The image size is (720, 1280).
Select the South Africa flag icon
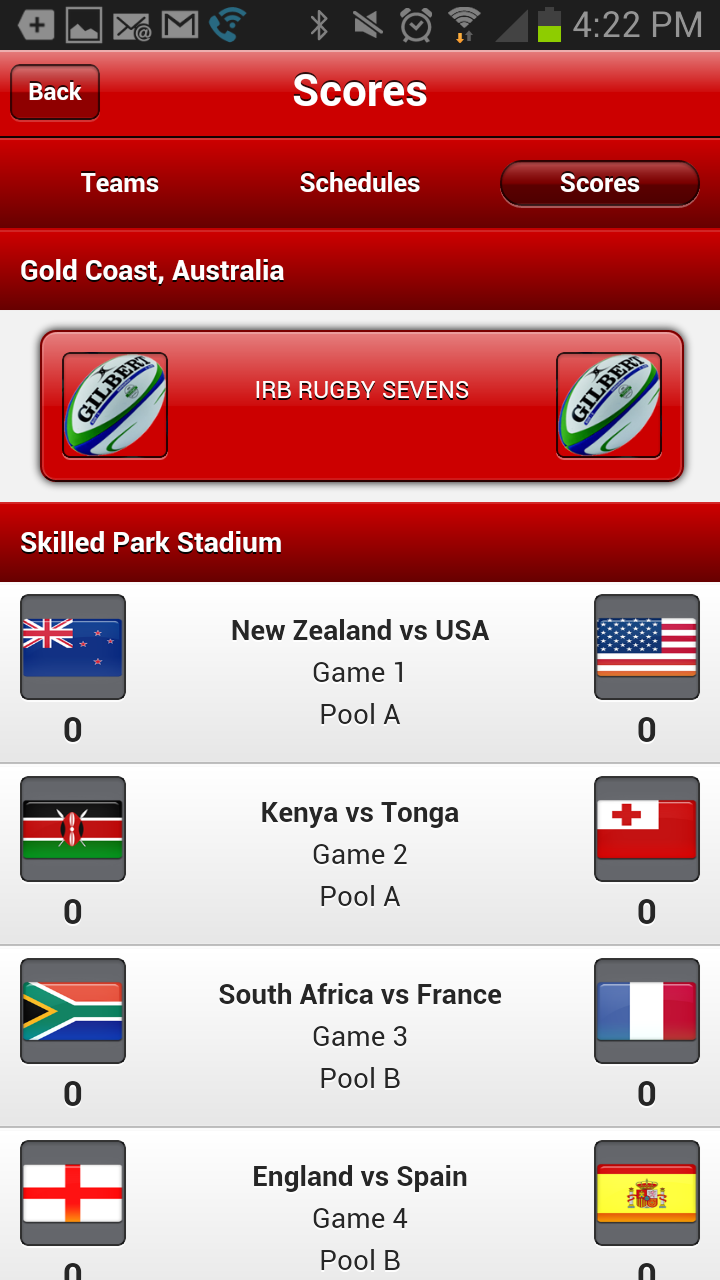click(x=72, y=1011)
